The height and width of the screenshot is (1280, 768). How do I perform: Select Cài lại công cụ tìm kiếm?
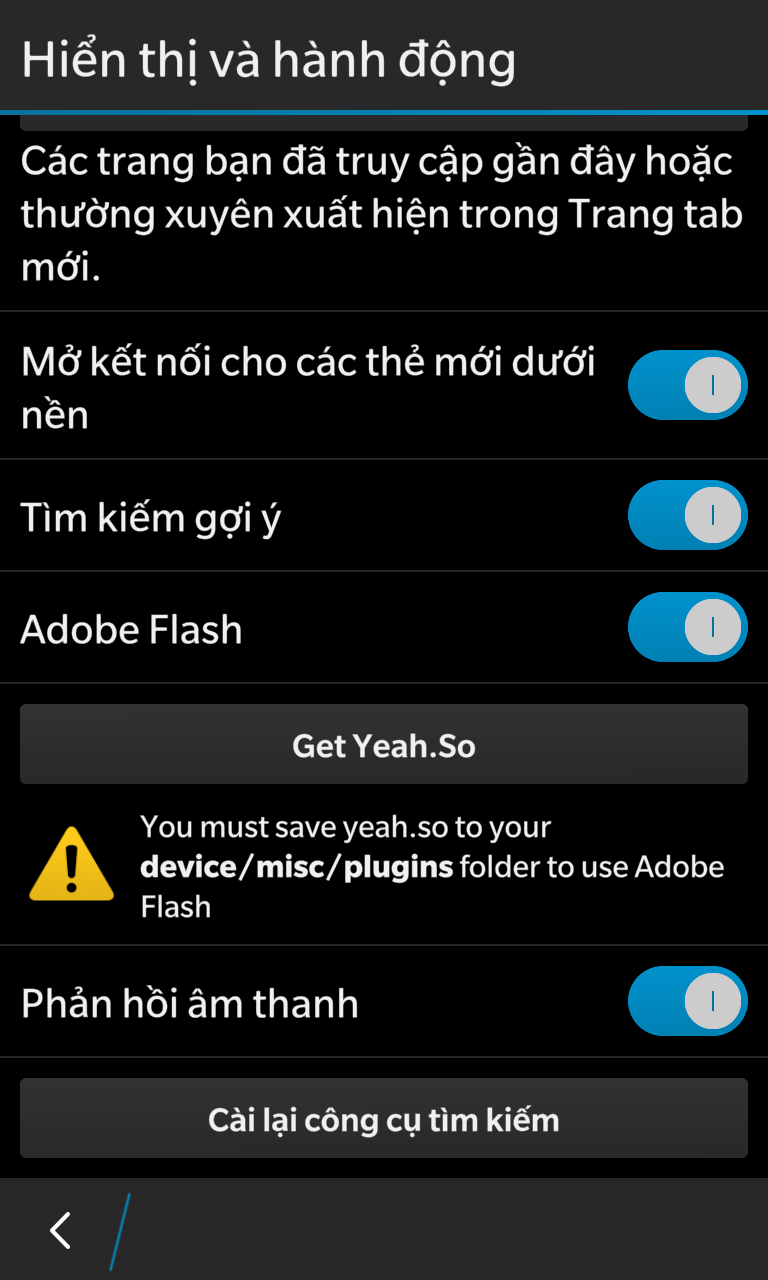tap(384, 1118)
